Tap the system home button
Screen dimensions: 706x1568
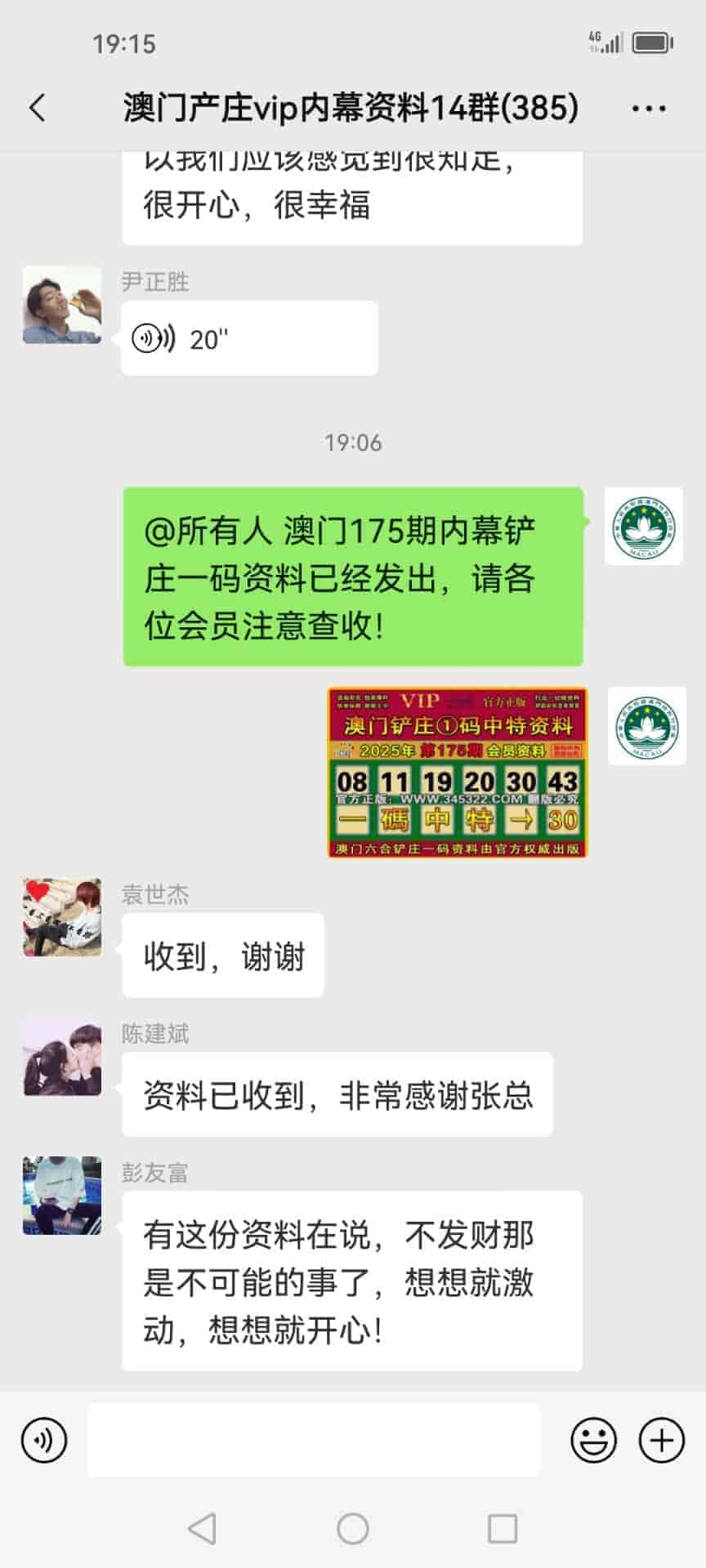tap(353, 1528)
